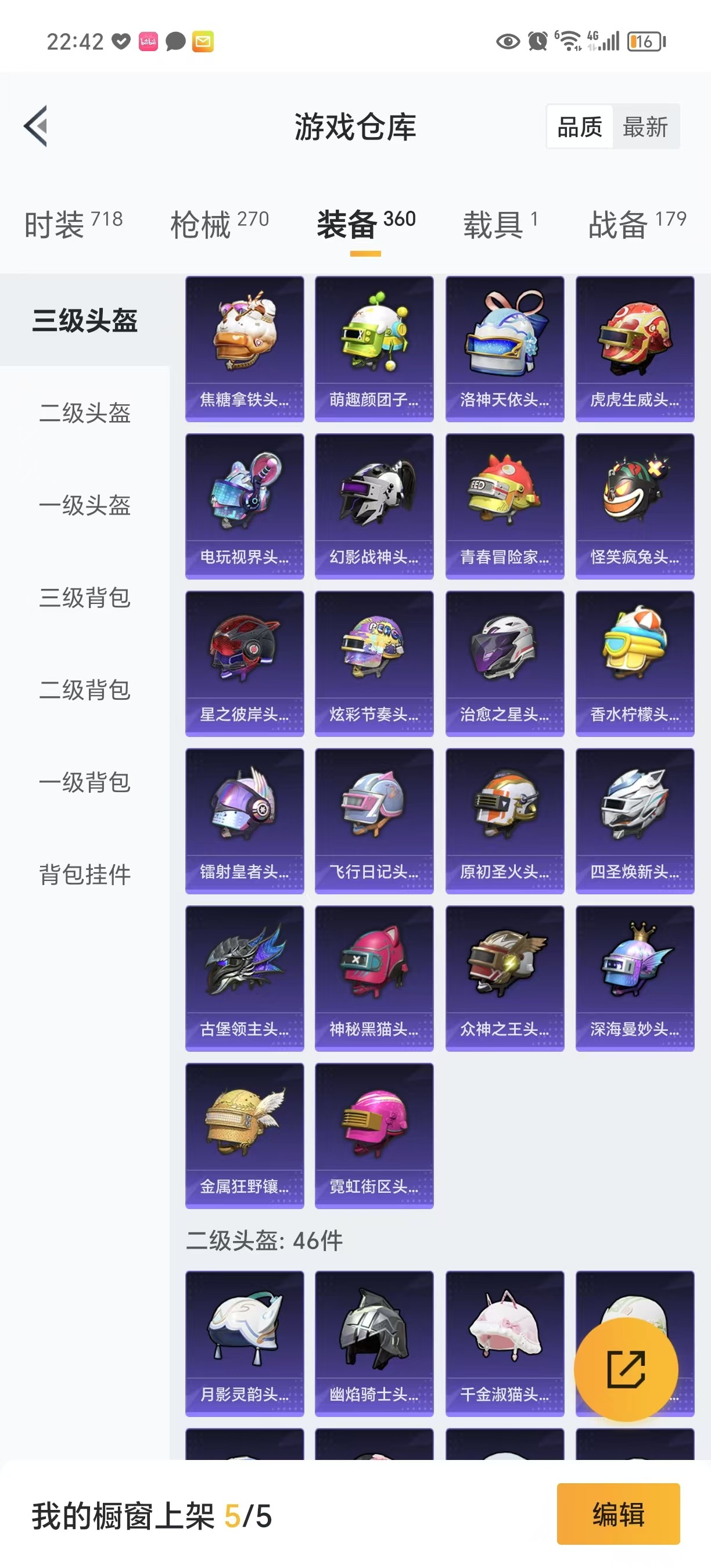The height and width of the screenshot is (1568, 711).
Task: Open the 二级背包 category
Action: tap(85, 691)
